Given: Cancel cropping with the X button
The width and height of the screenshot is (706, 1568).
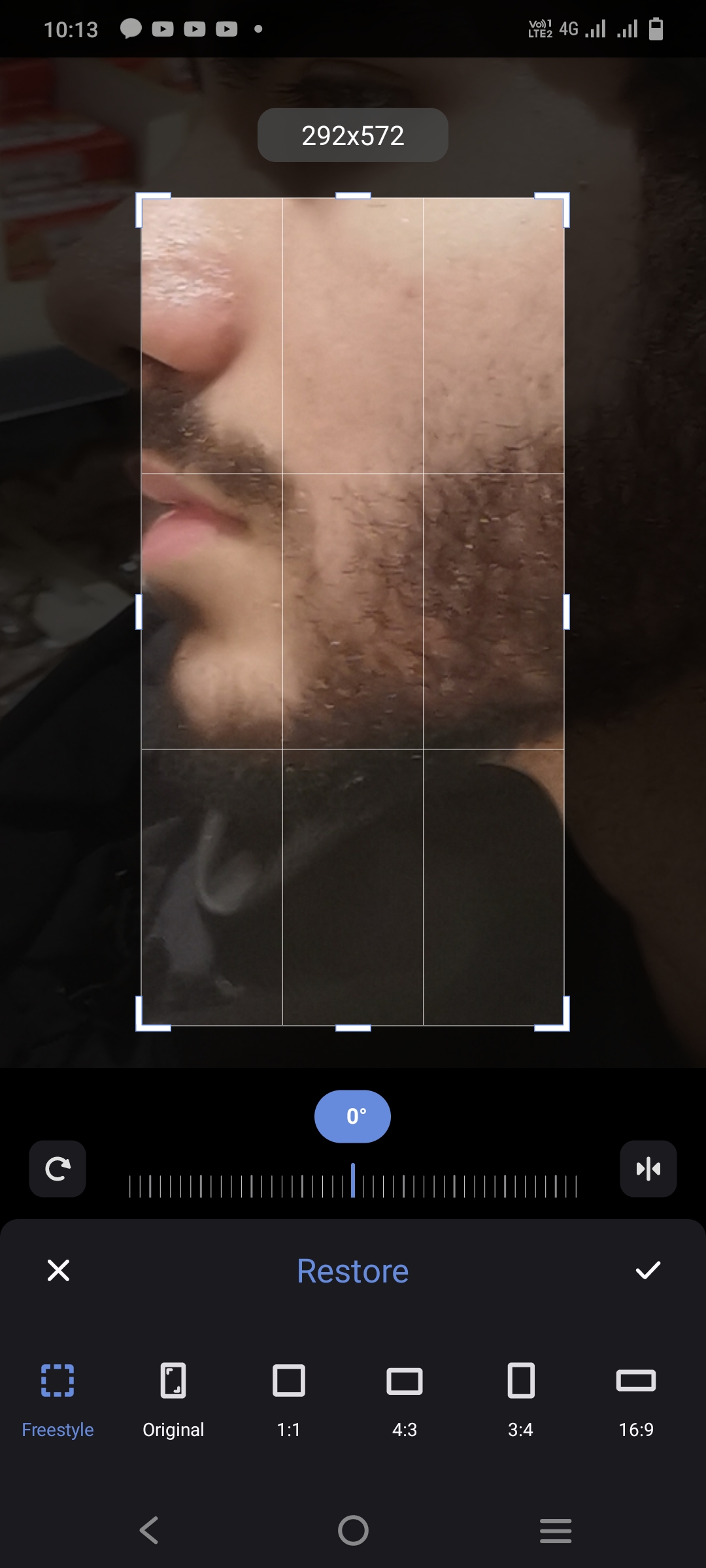Looking at the screenshot, I should [58, 1270].
